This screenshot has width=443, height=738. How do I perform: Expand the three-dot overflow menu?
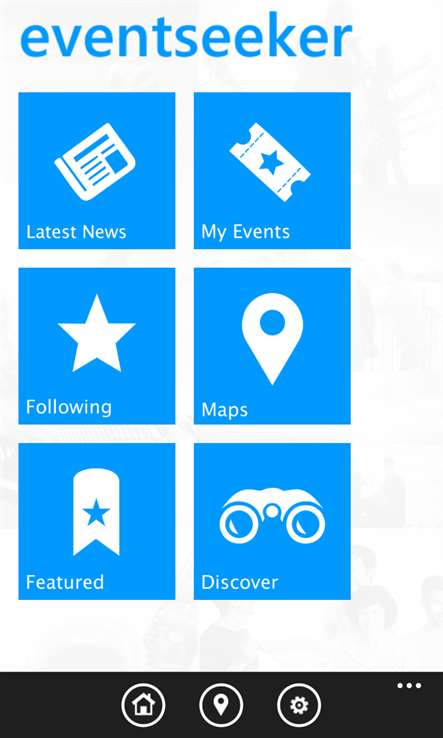click(409, 686)
